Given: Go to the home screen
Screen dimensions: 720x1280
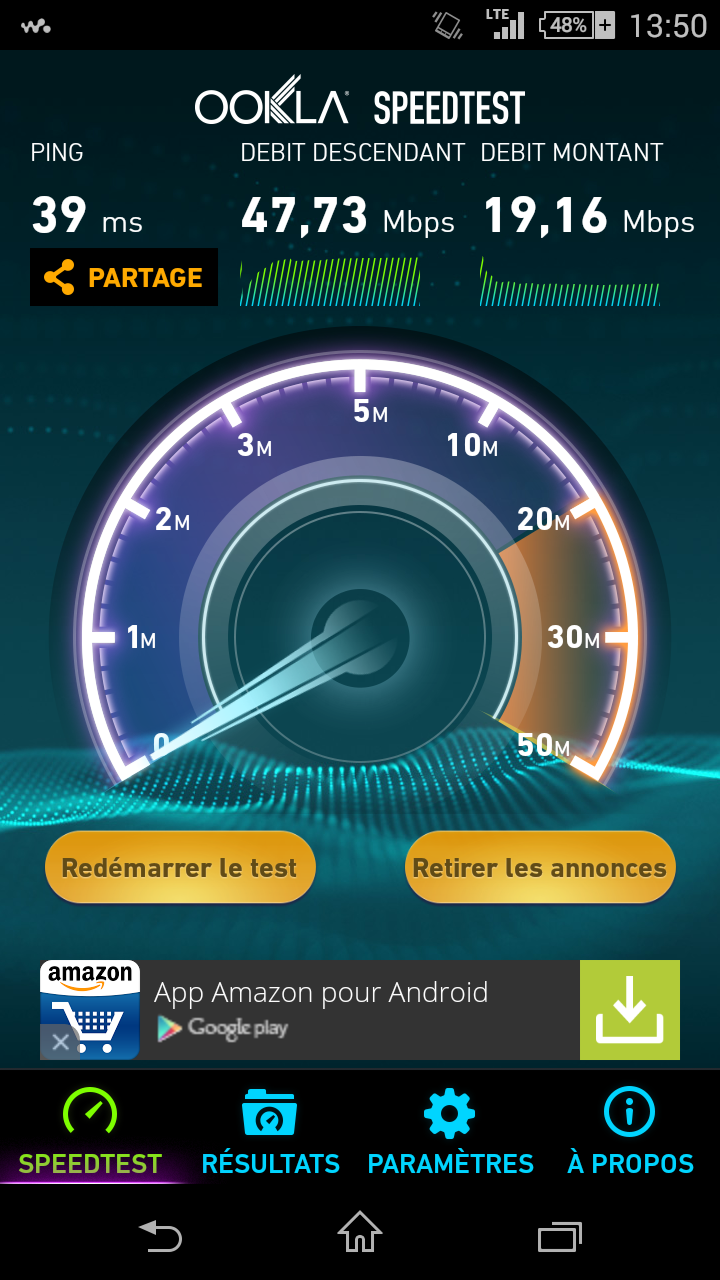Looking at the screenshot, I should point(360,1234).
